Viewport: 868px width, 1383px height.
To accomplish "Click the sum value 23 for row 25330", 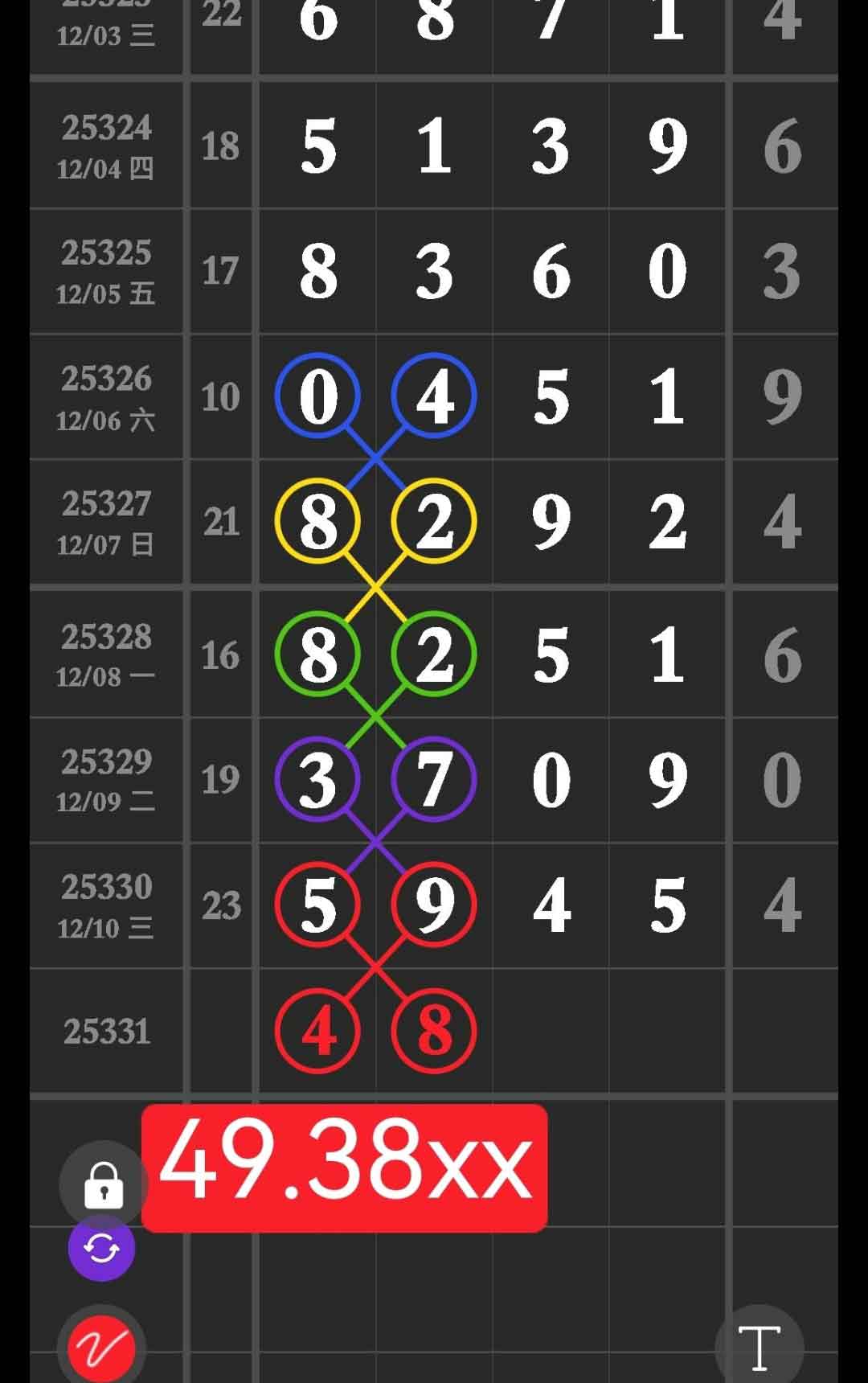I will point(223,904).
